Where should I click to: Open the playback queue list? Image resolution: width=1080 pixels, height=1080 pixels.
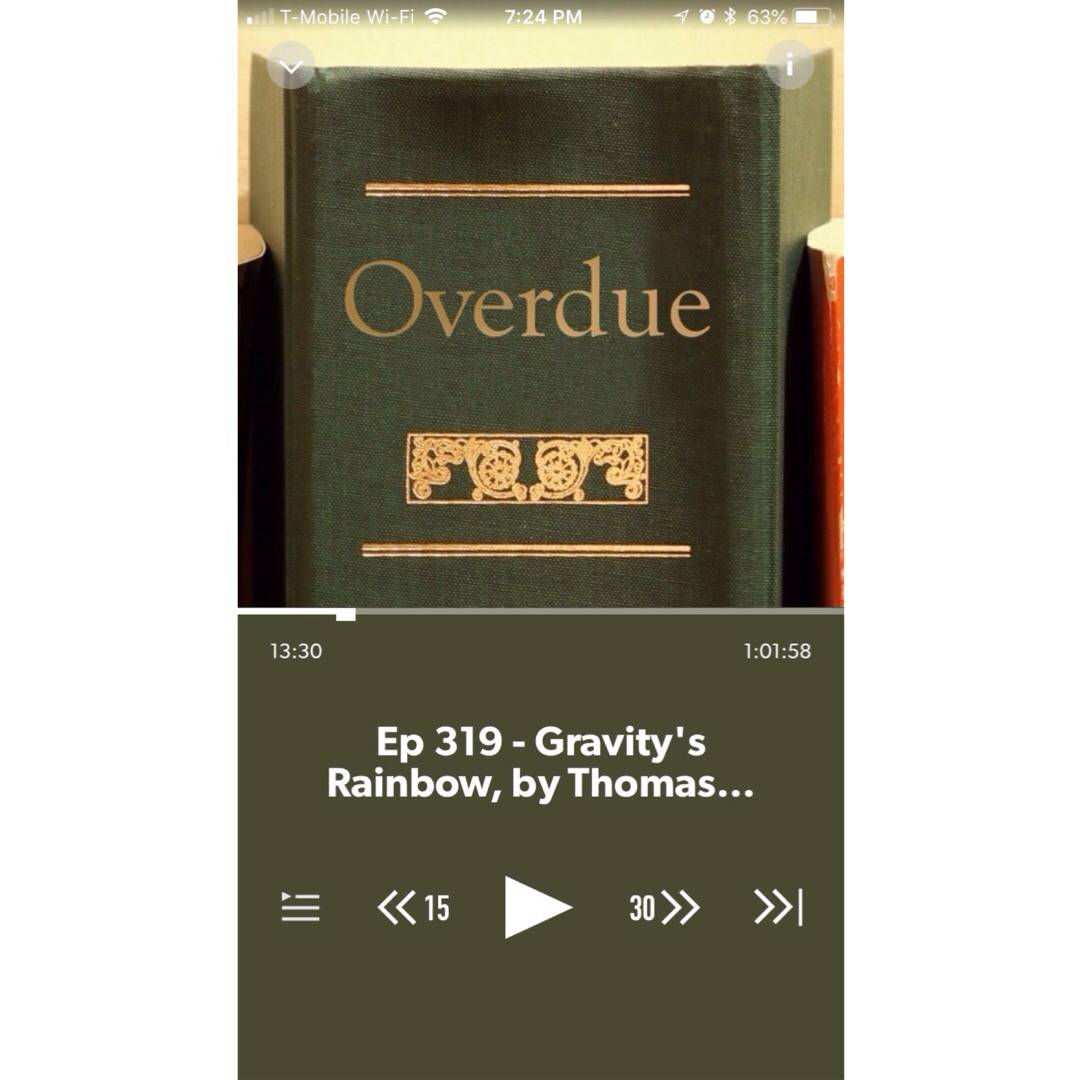(300, 907)
